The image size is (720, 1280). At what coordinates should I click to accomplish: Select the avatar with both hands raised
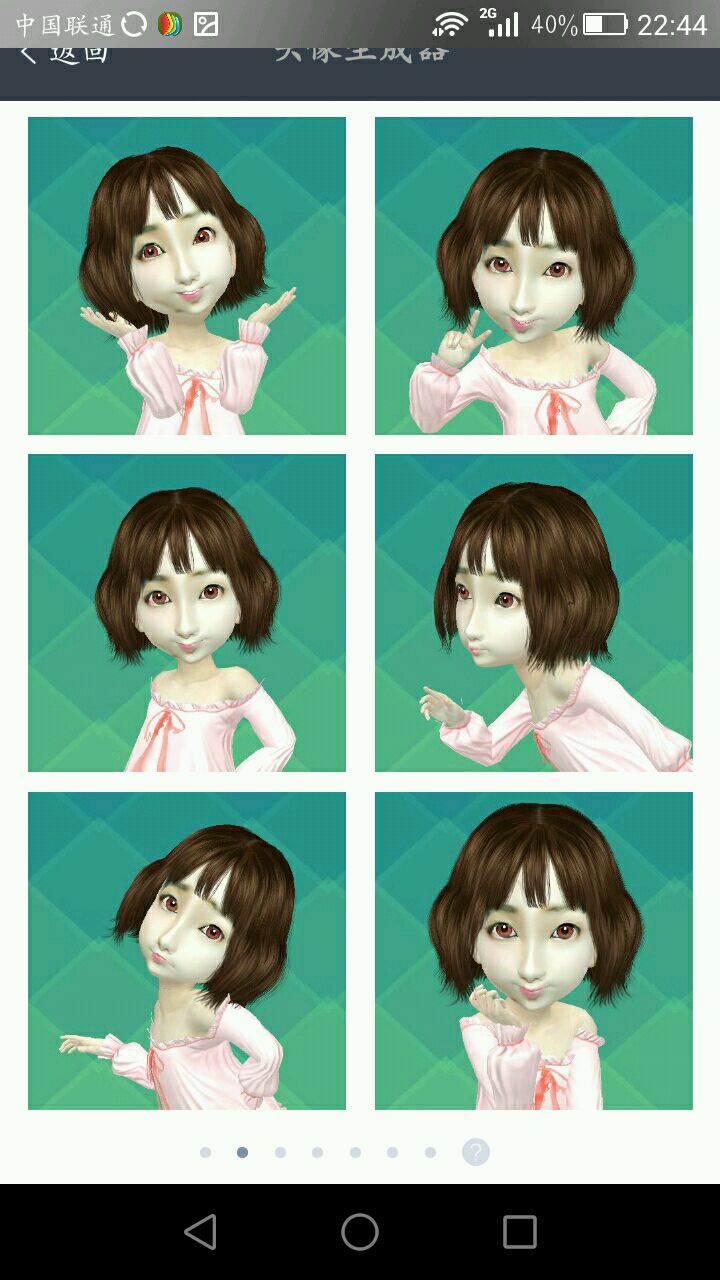click(x=187, y=276)
